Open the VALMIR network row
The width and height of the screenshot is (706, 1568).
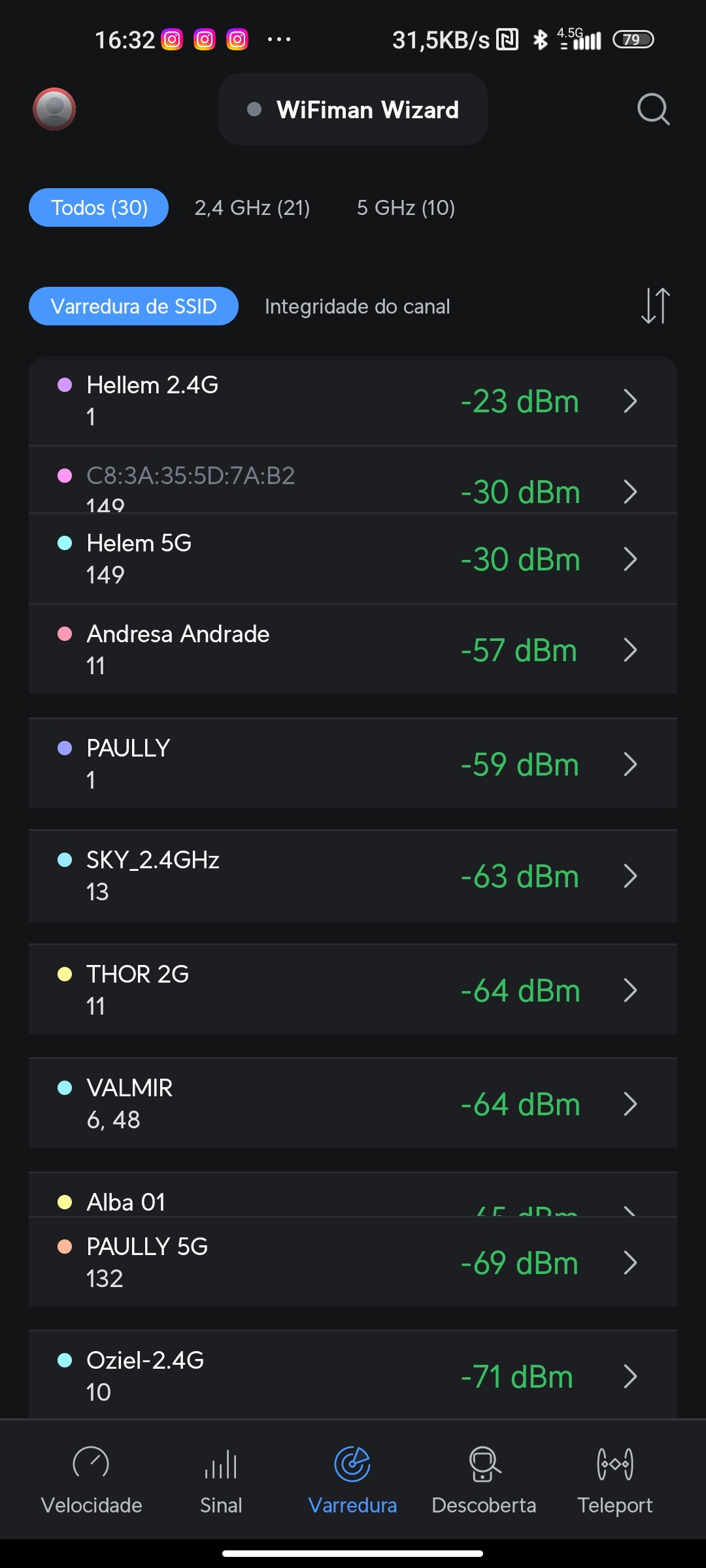[353, 1104]
